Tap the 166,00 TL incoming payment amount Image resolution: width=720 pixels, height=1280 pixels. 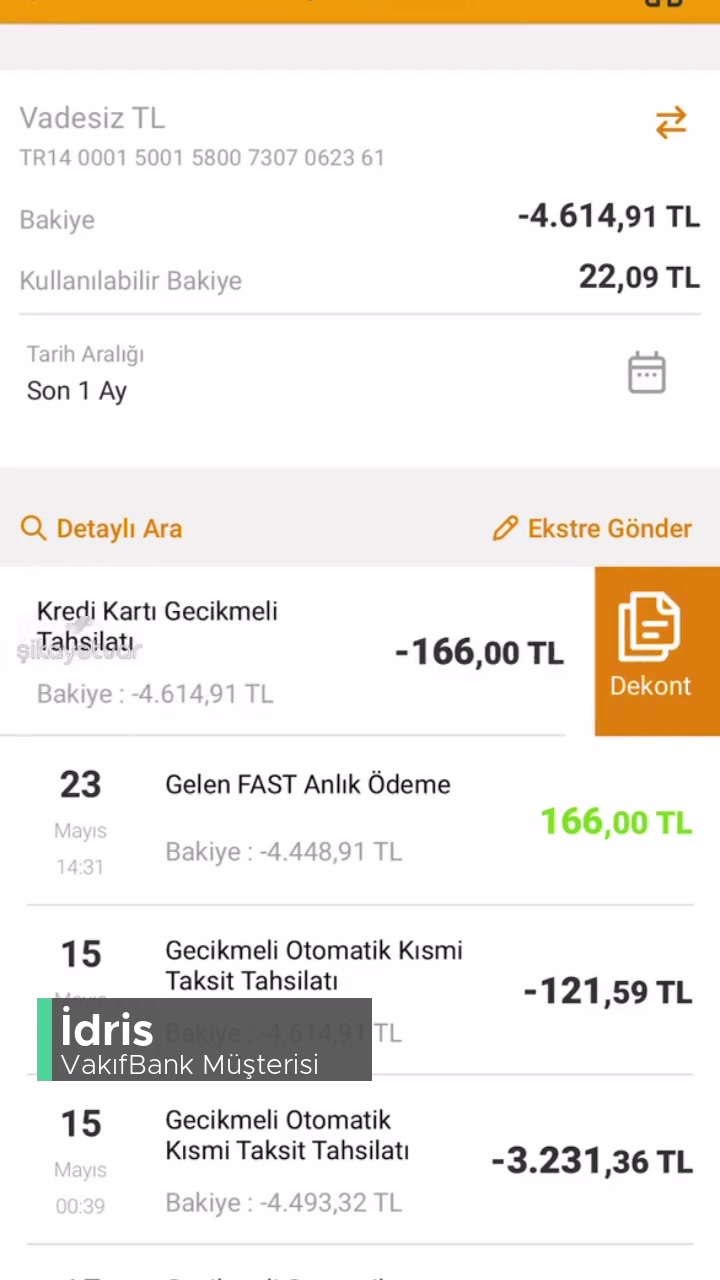click(615, 821)
